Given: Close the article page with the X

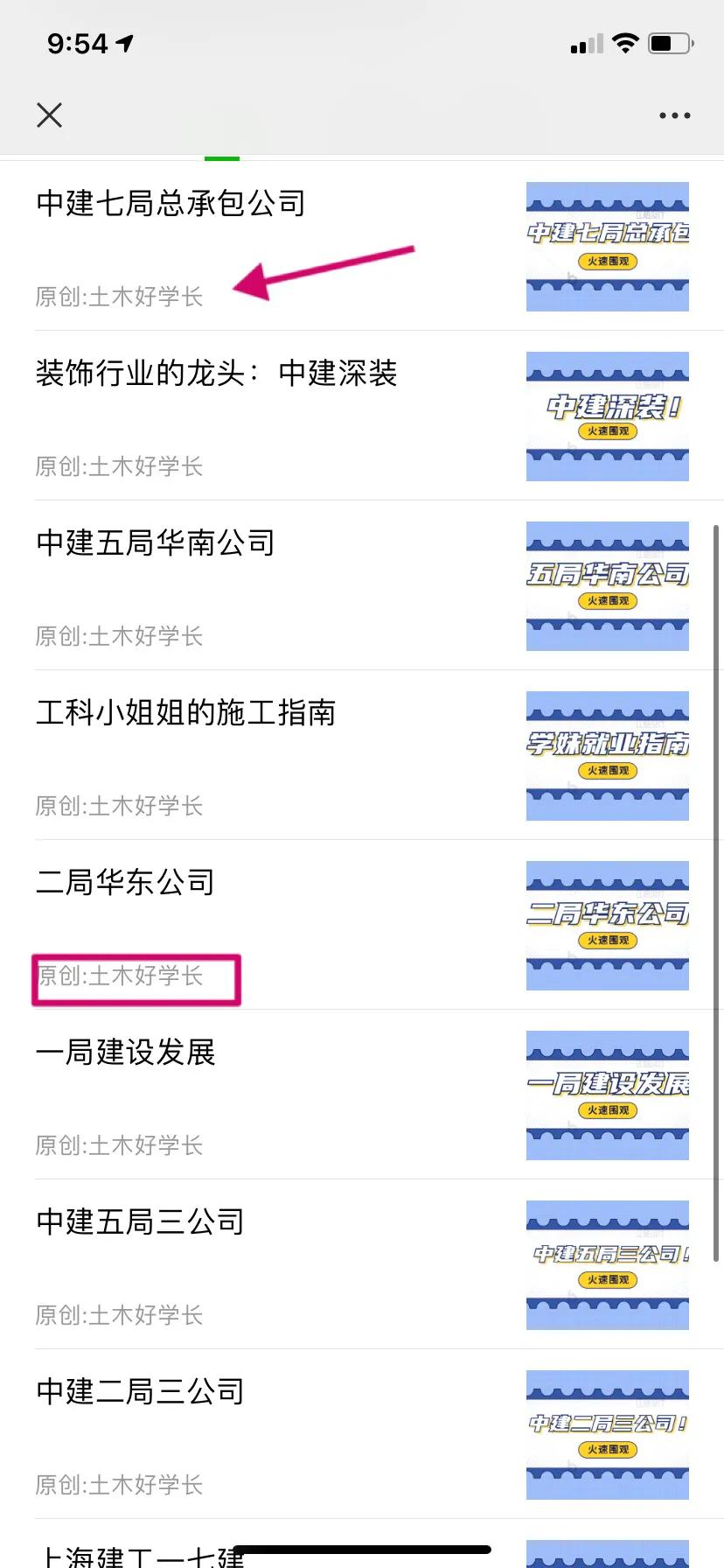Looking at the screenshot, I should pos(49,115).
